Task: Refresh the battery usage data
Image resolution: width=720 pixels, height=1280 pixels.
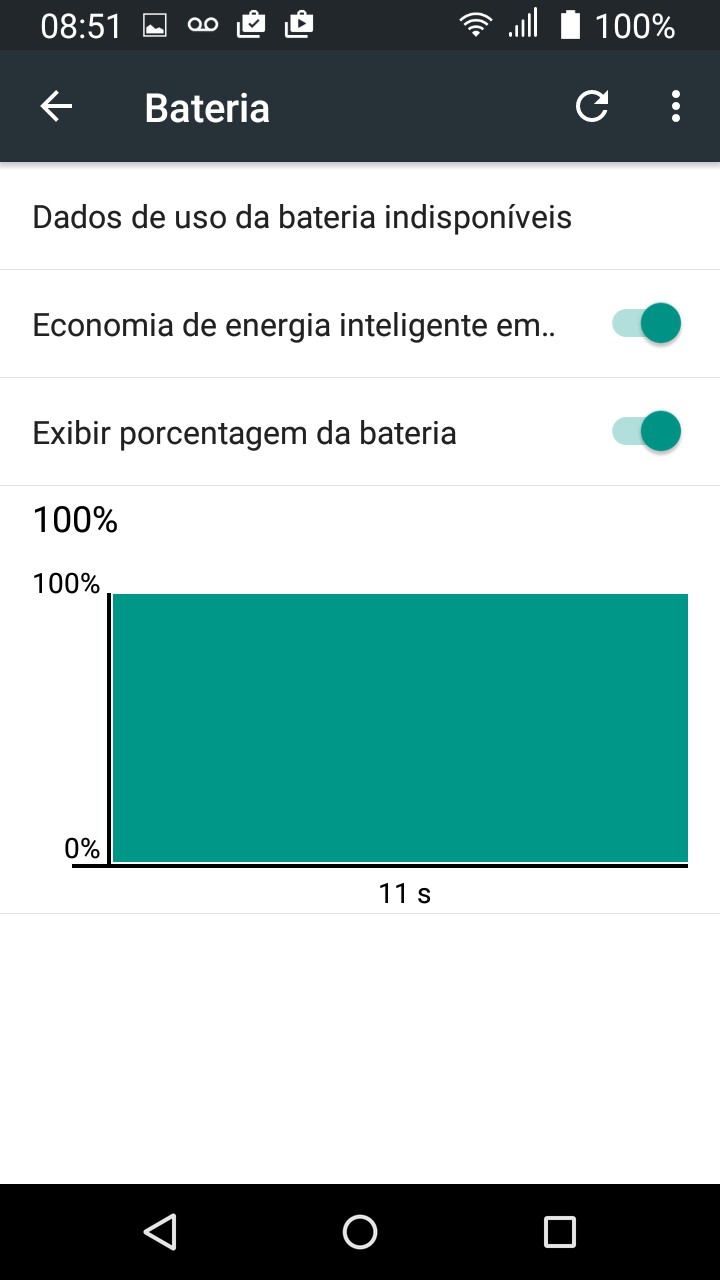Action: (592, 106)
